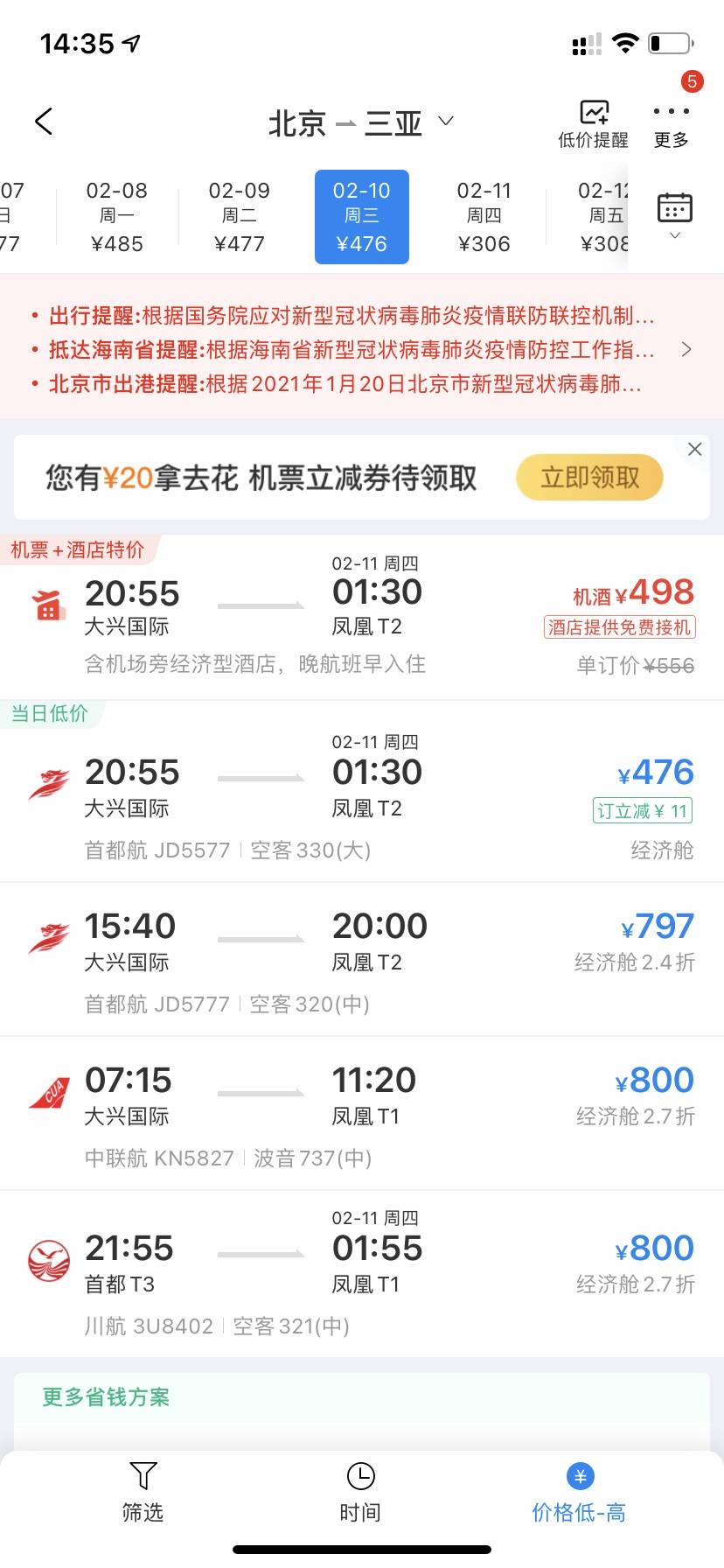This screenshot has height=1568, width=724.
Task: Dismiss the ¥20 coupon banner
Action: 695,449
